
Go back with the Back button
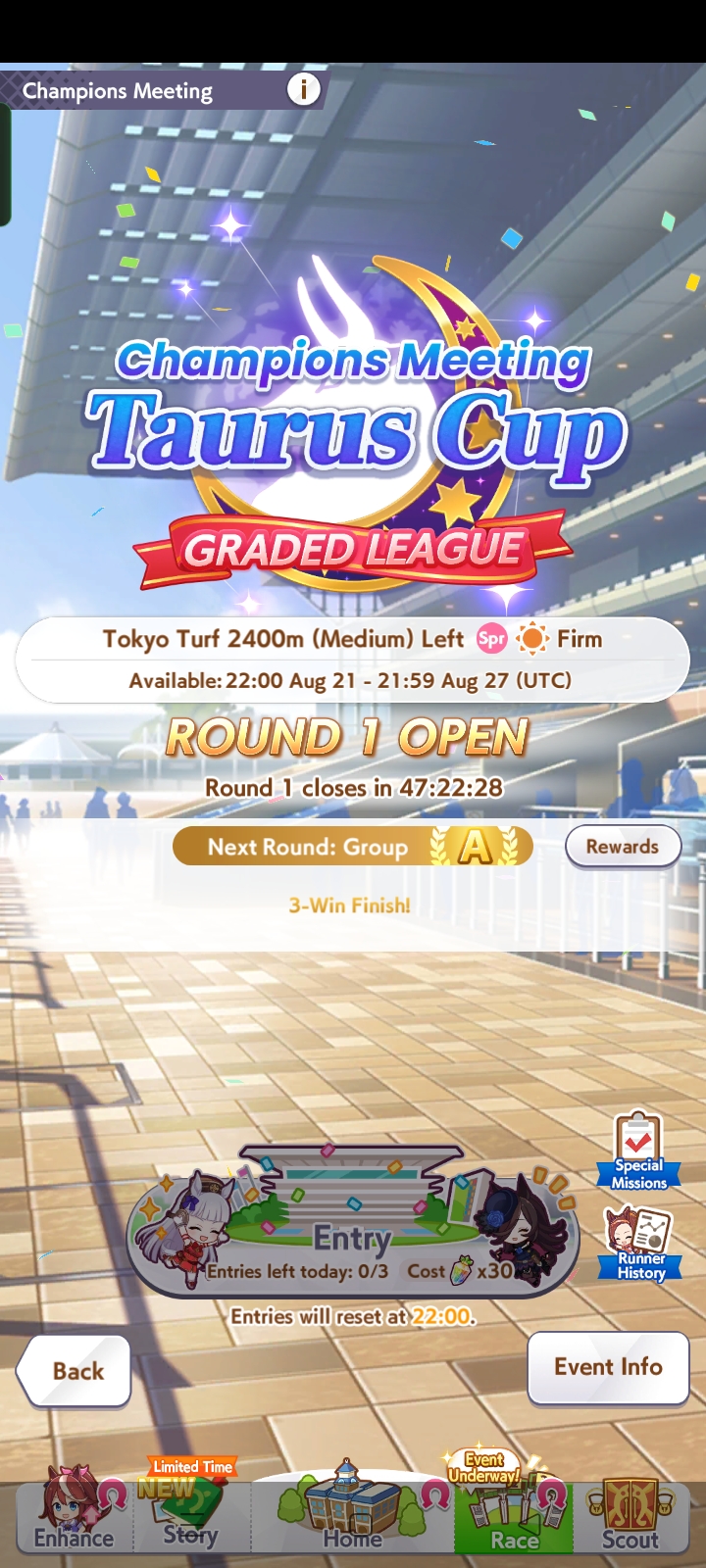pyautogui.click(x=76, y=1371)
